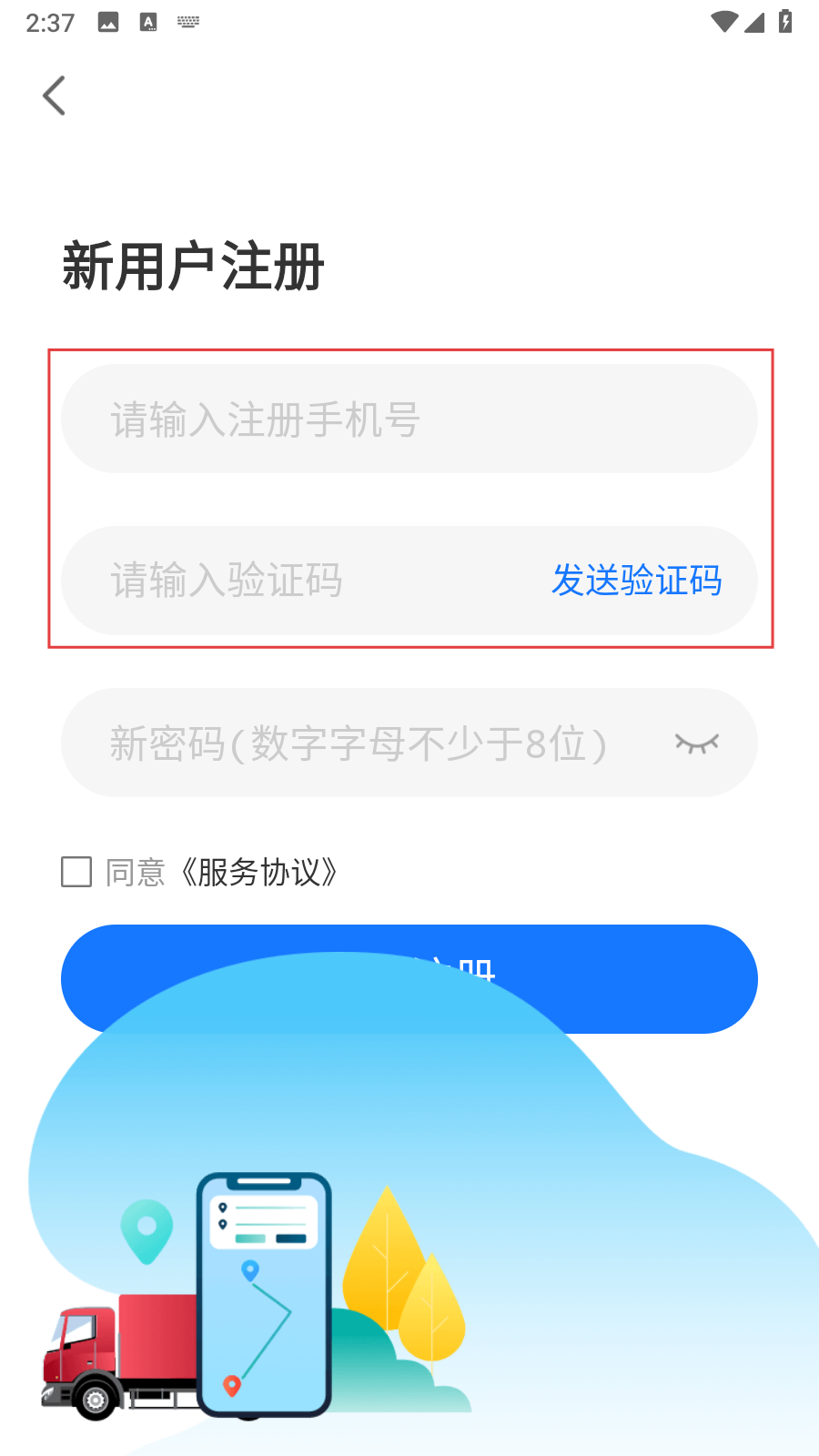Toggle password visibility eye icon
The image size is (819, 1456).
tap(697, 743)
